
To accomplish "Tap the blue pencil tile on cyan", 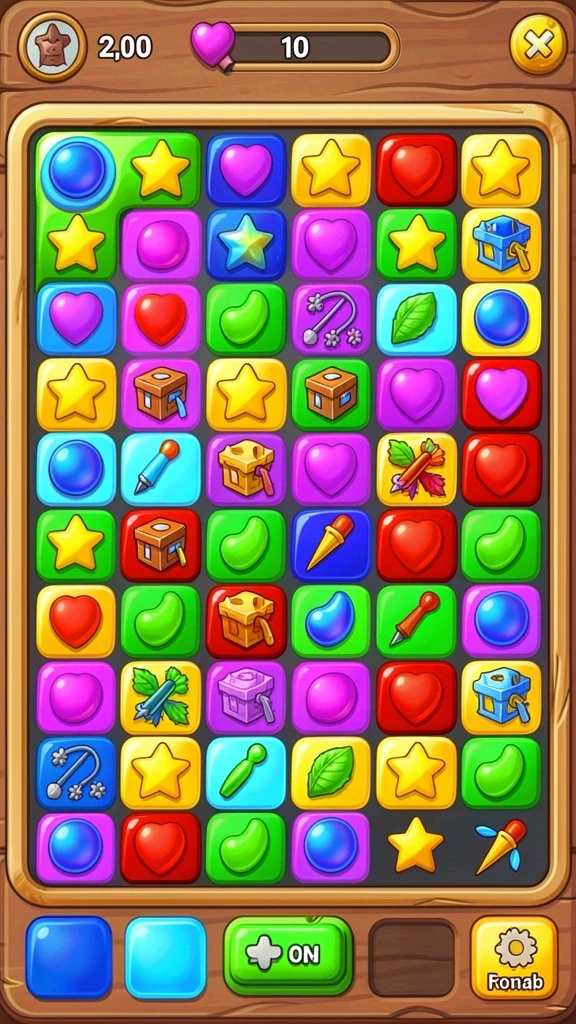I will pos(161,469).
